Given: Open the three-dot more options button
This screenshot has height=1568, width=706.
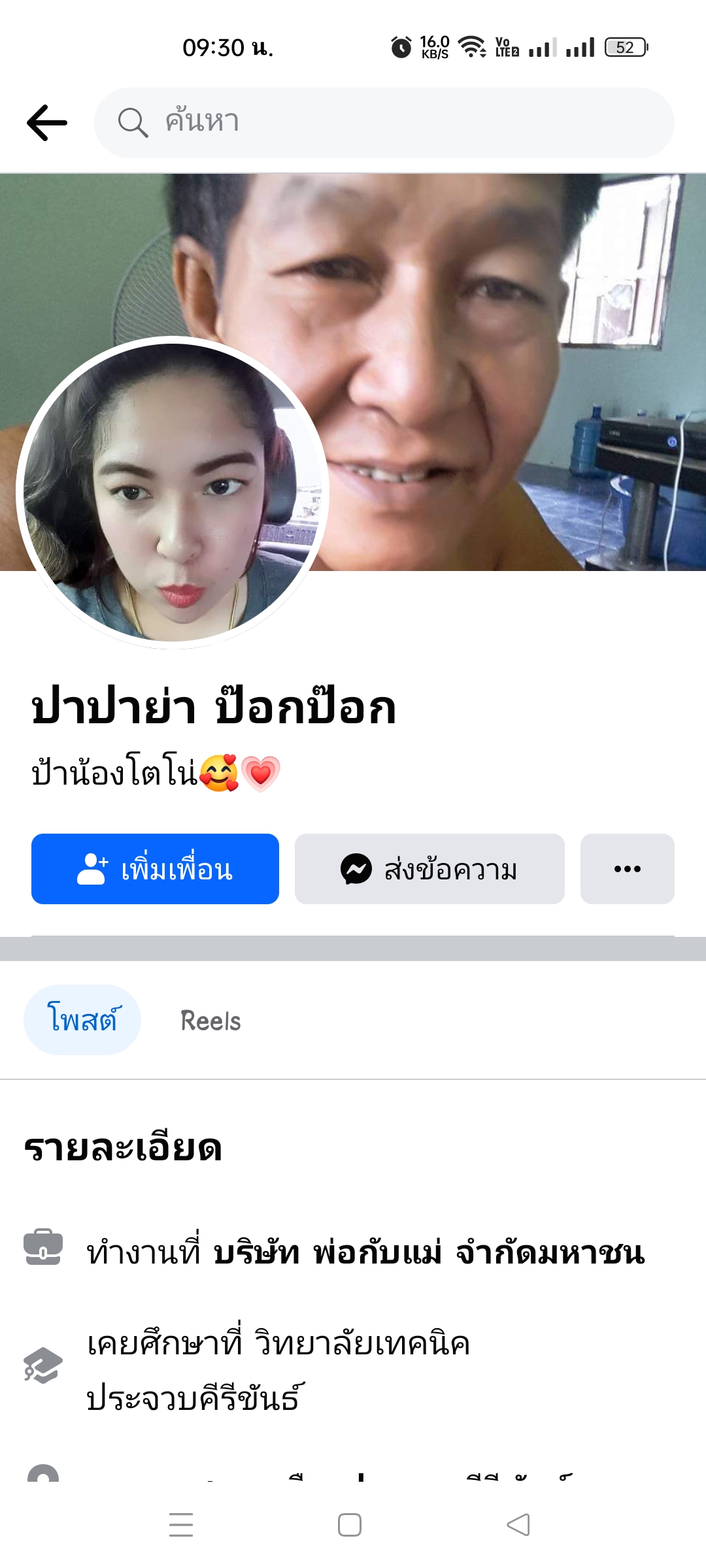Looking at the screenshot, I should pyautogui.click(x=627, y=869).
